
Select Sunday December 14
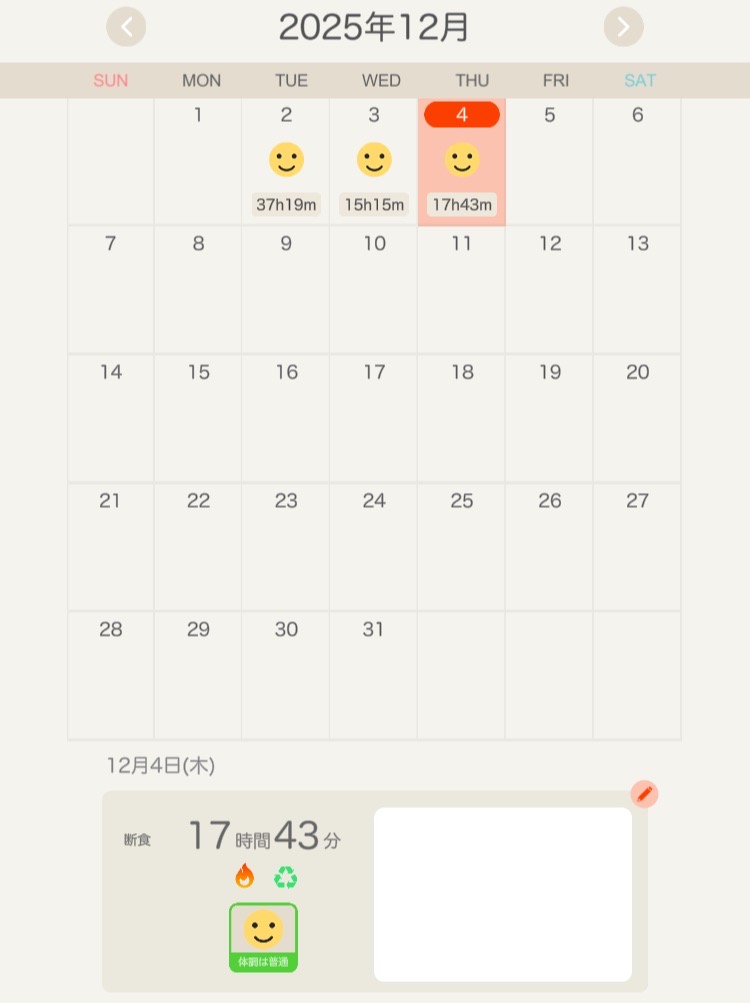point(111,418)
